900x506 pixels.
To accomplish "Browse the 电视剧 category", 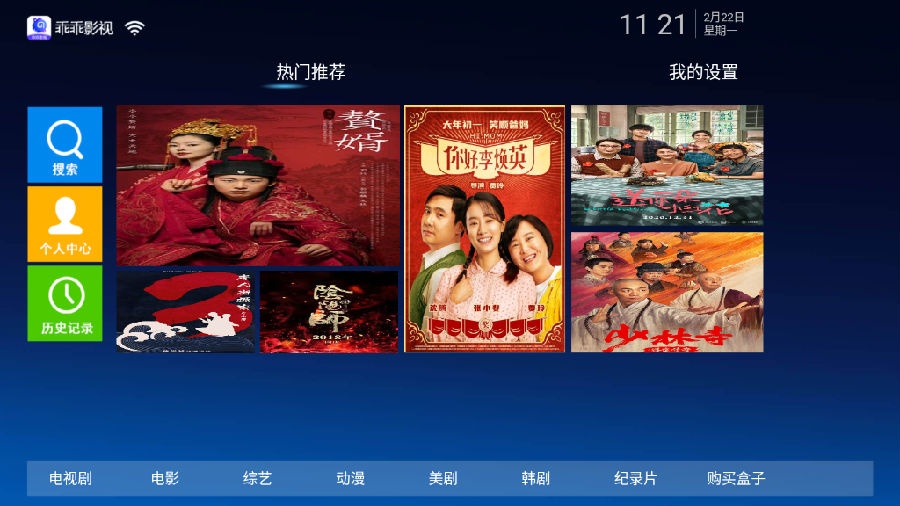I will click(70, 478).
